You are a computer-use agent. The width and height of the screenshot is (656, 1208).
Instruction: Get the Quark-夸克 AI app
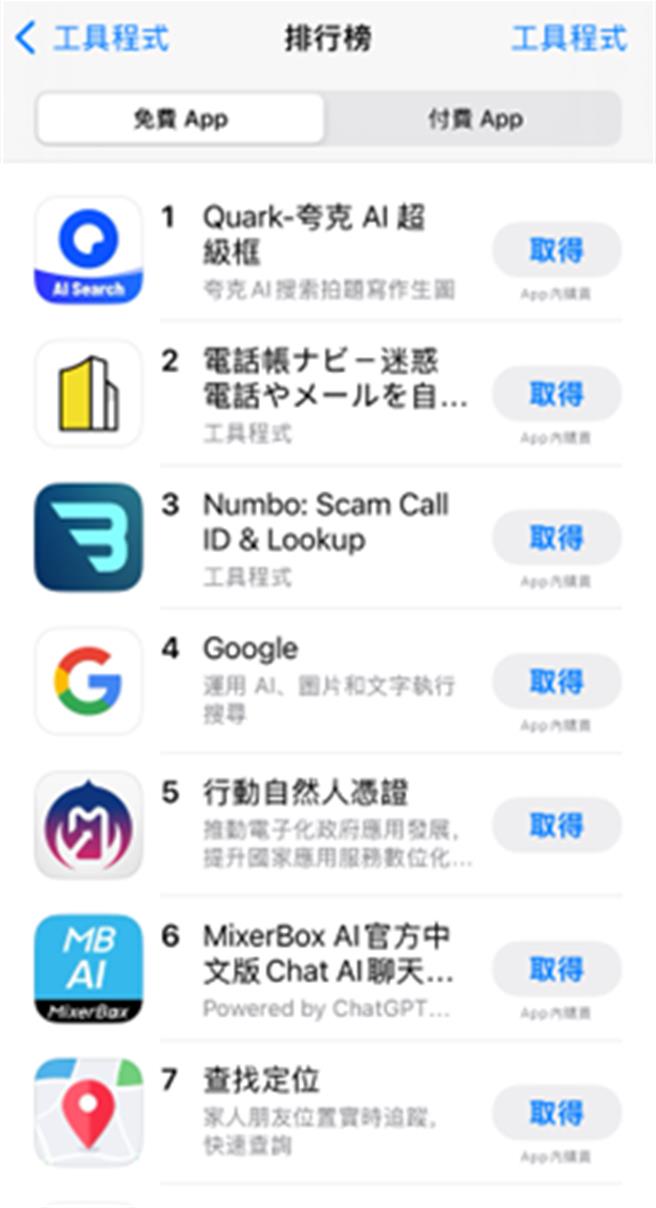tap(557, 250)
